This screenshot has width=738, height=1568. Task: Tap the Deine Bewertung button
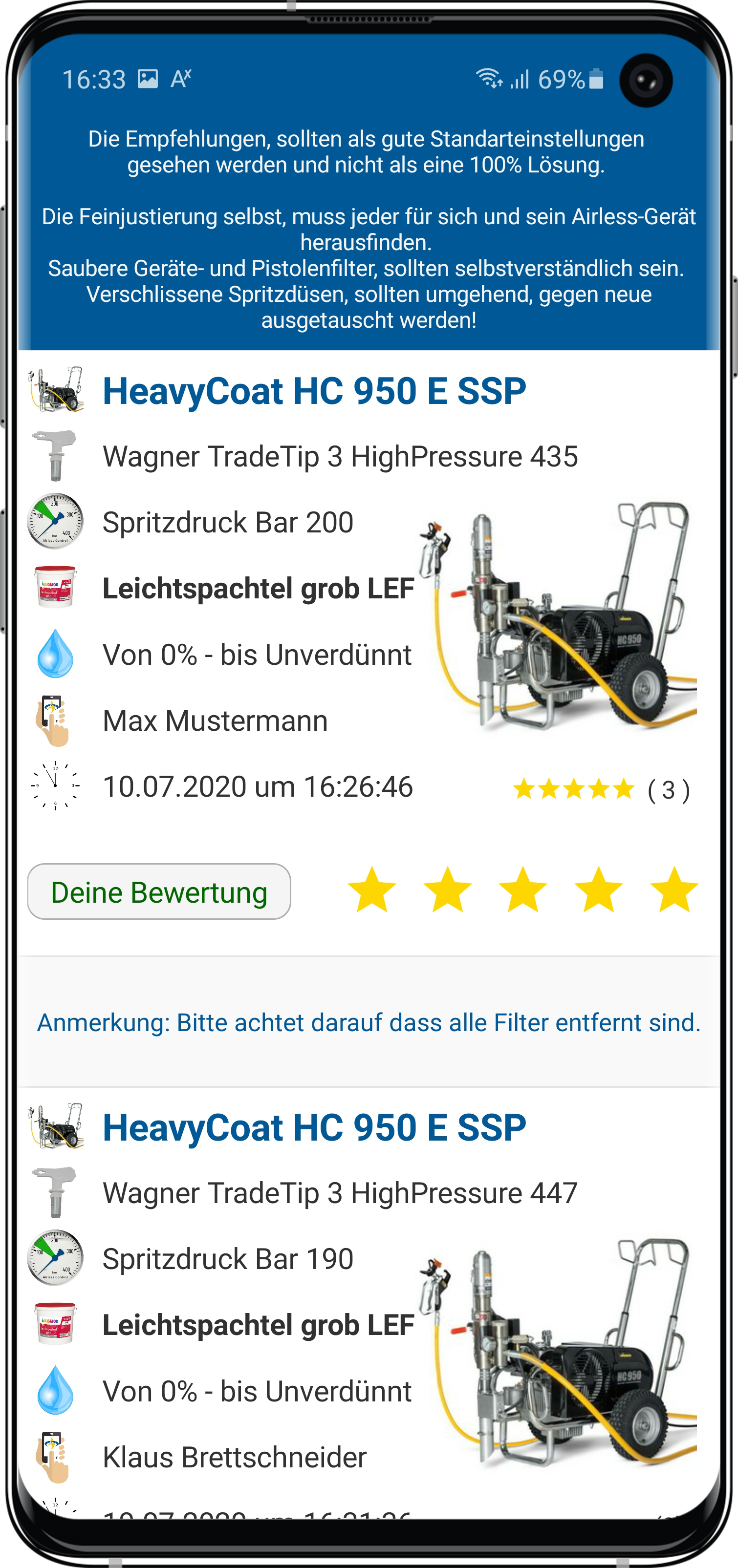(x=159, y=892)
